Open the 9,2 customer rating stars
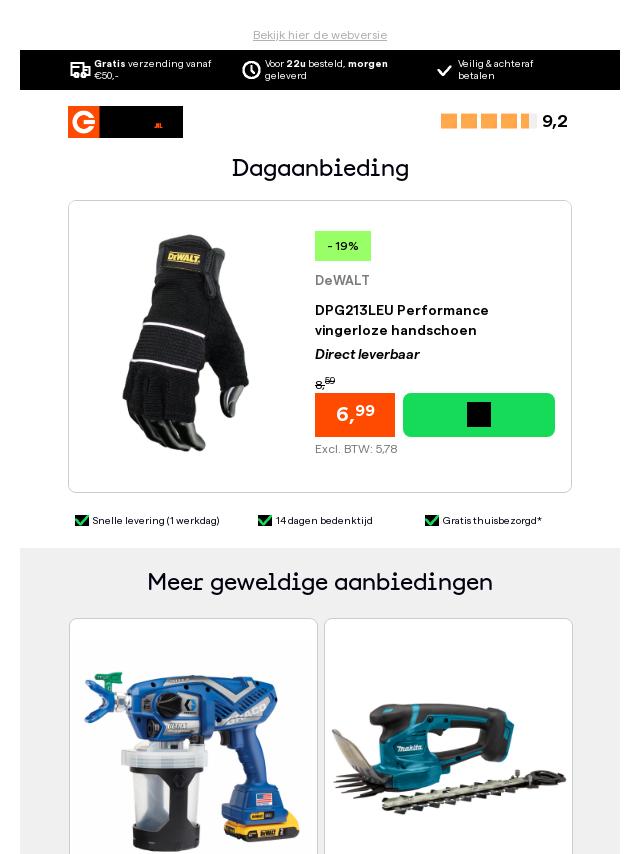 (489, 121)
